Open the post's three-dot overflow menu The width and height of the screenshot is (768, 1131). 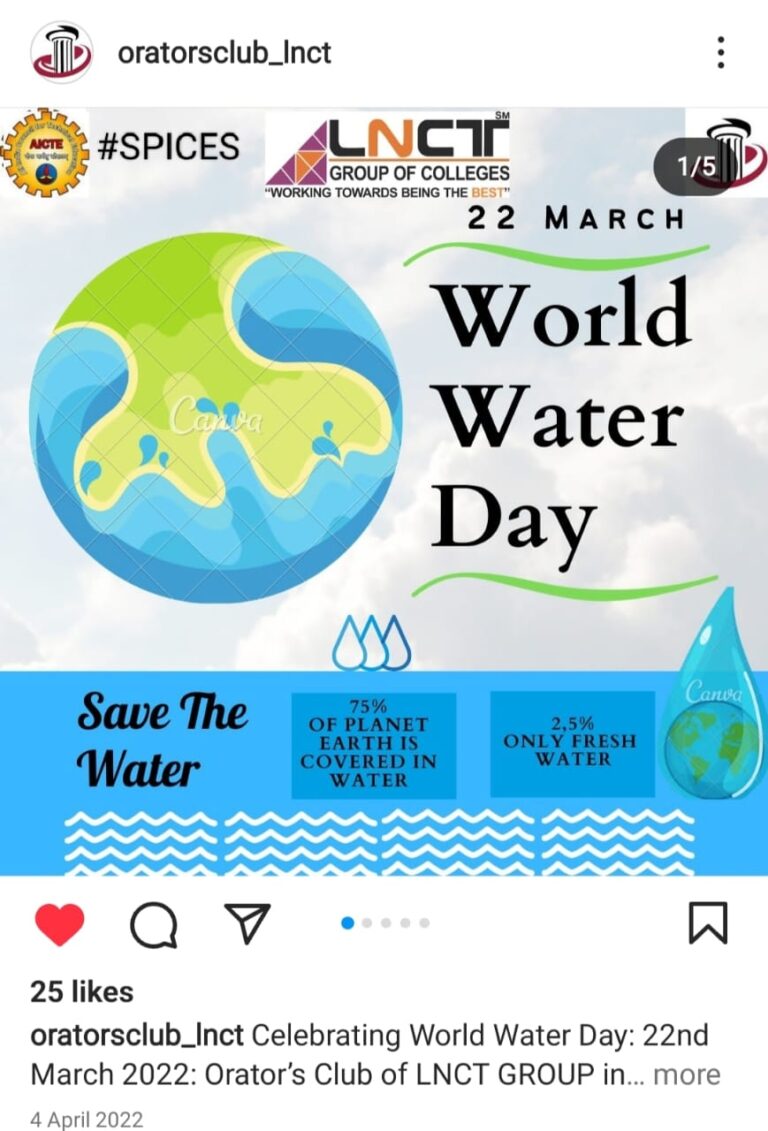point(720,52)
